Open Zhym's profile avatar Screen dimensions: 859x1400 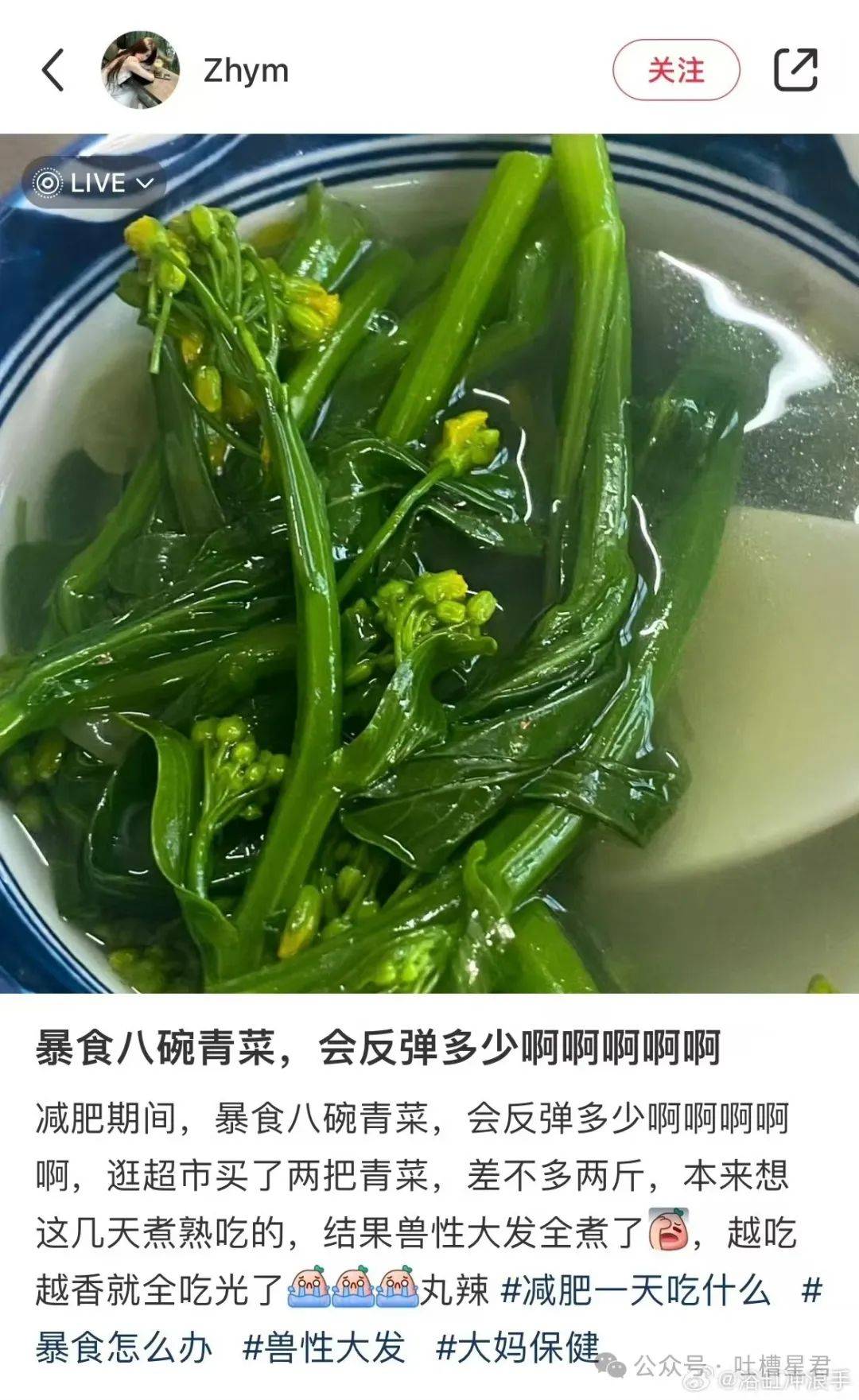(140, 70)
